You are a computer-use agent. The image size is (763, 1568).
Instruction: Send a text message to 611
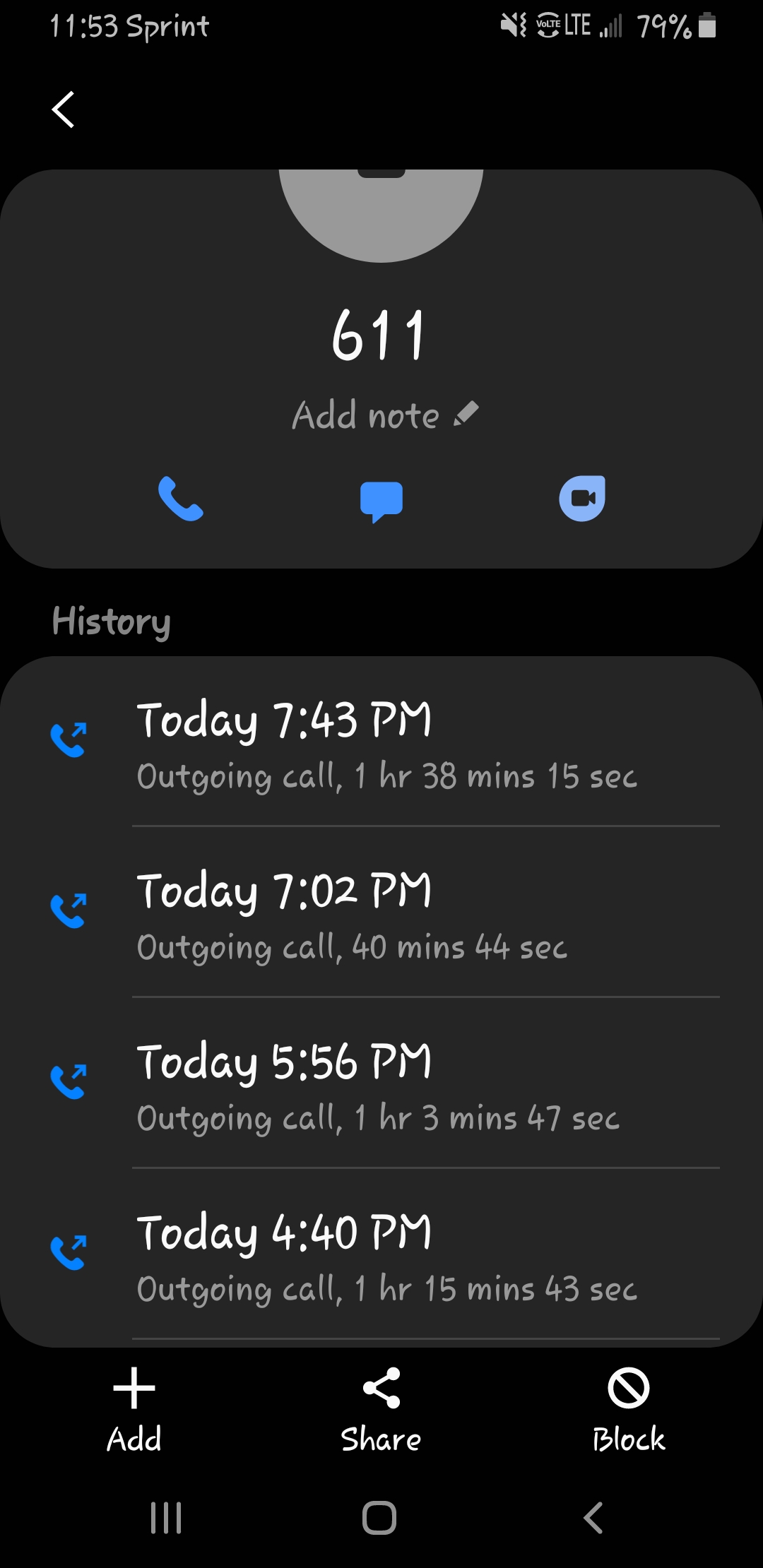click(x=381, y=500)
